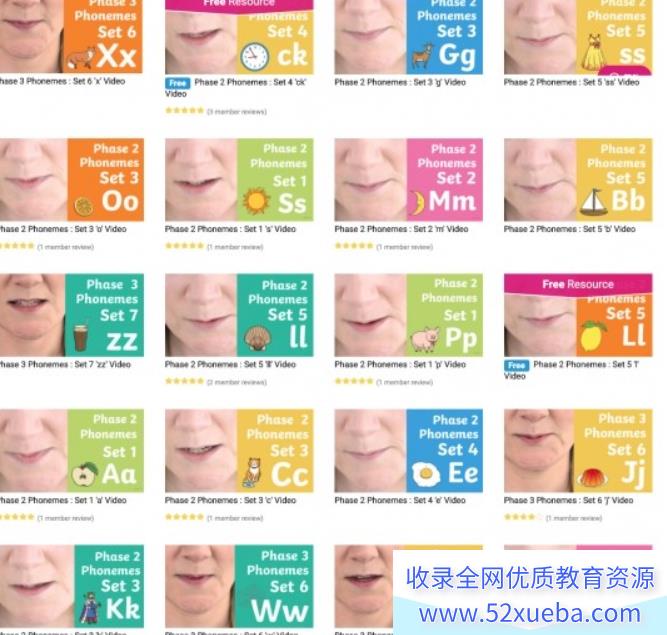The width and height of the screenshot is (667, 635).
Task: Open the Phase 3 Set 6 'j' video
Action: click(576, 450)
